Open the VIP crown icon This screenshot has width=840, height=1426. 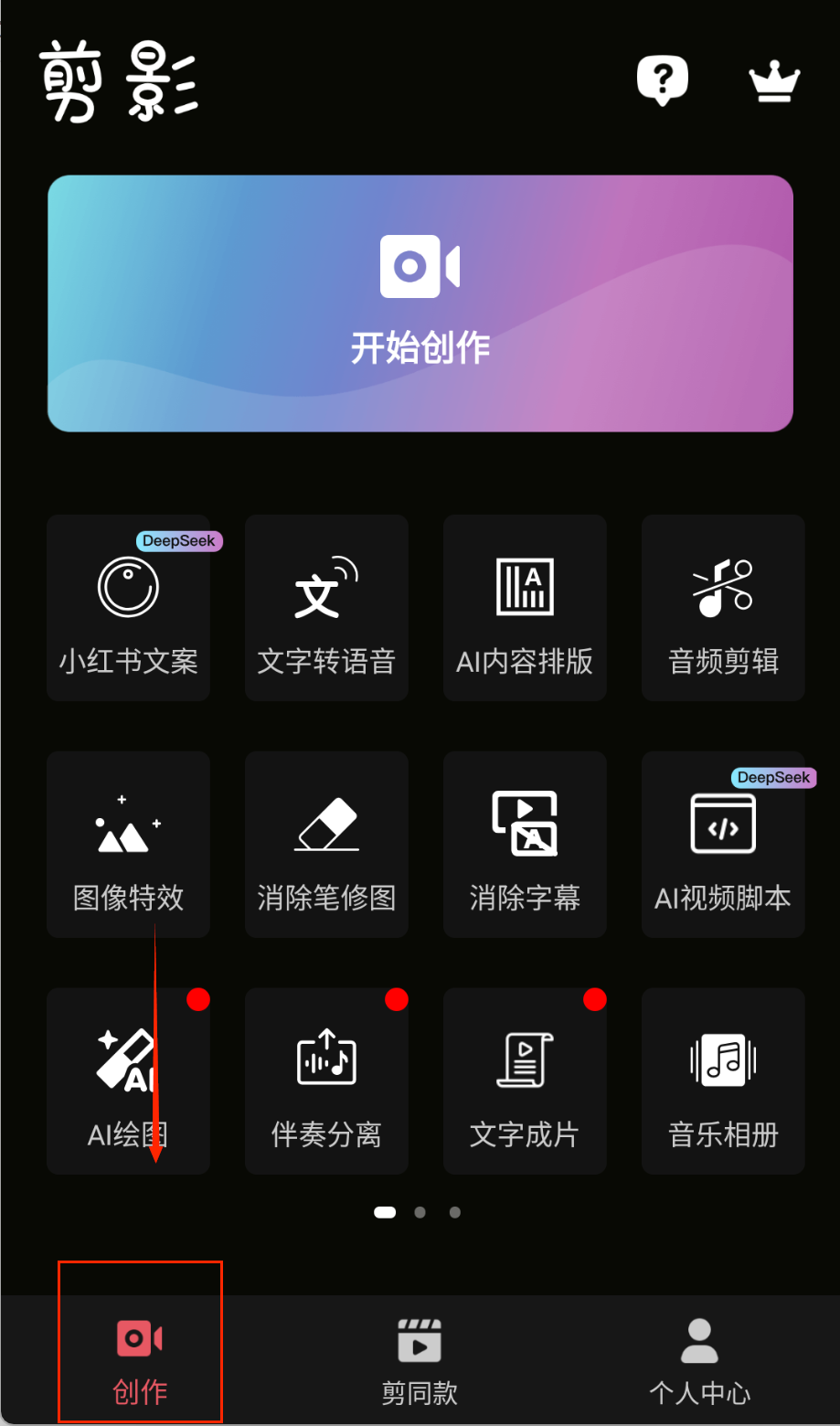[x=774, y=82]
